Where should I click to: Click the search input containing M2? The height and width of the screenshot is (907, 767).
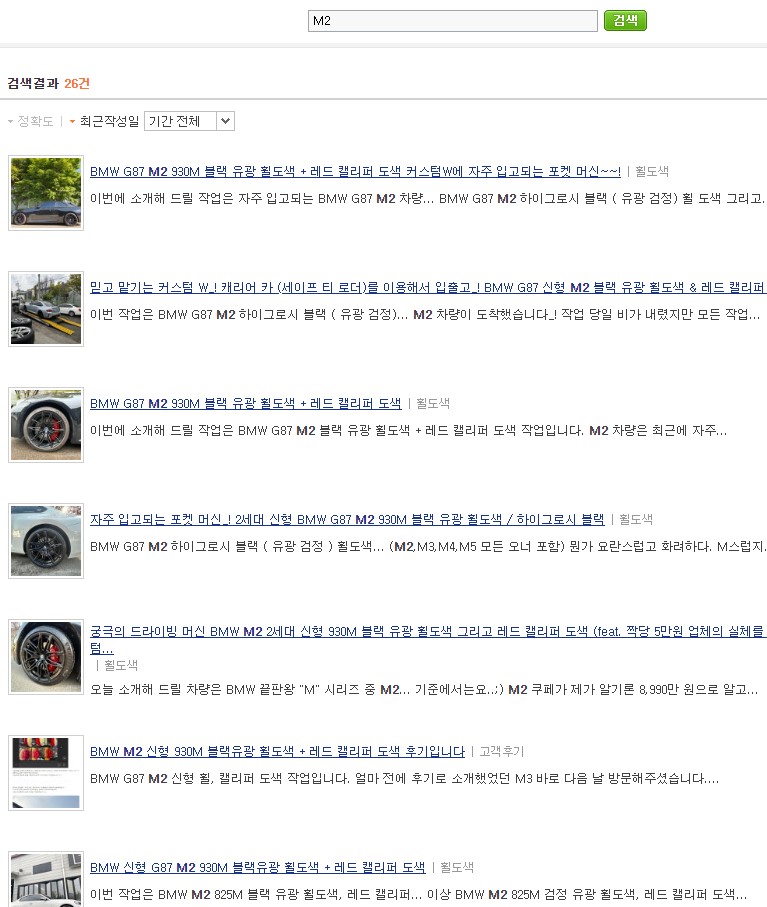pyautogui.click(x=452, y=20)
